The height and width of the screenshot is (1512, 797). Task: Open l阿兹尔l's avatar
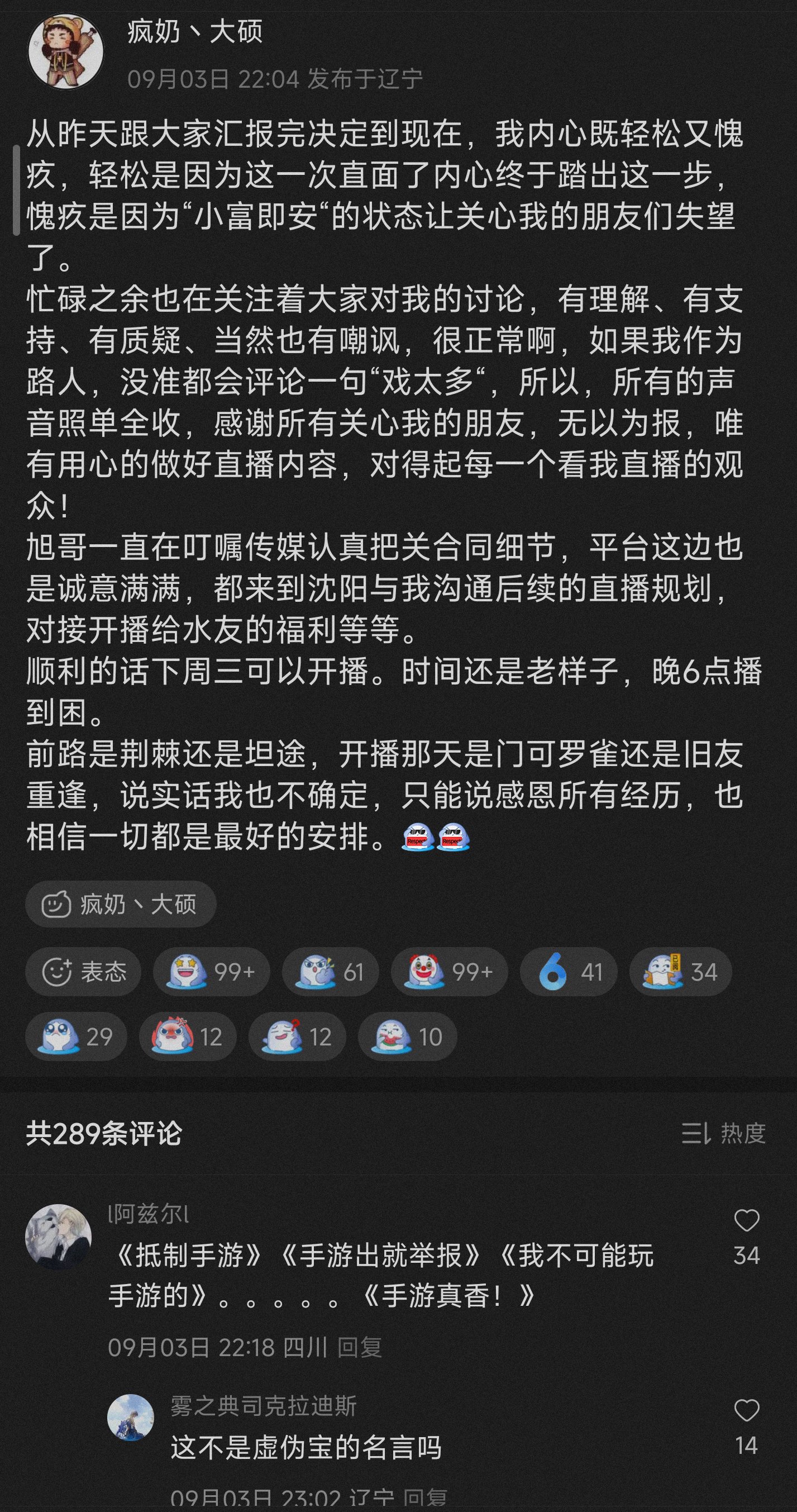(x=58, y=1238)
